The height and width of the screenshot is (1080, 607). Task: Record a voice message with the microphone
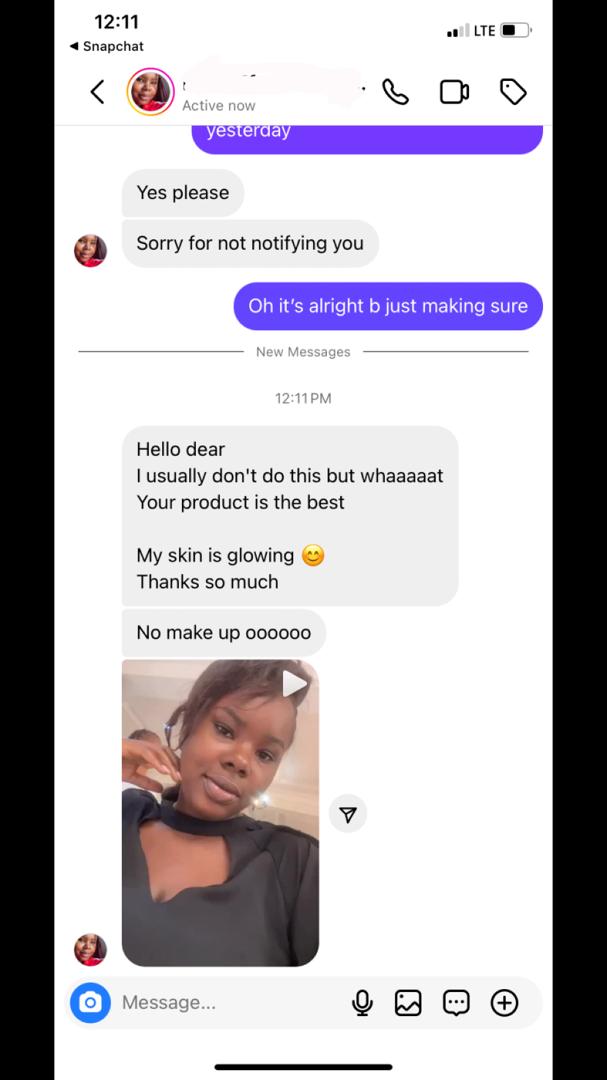click(362, 1002)
